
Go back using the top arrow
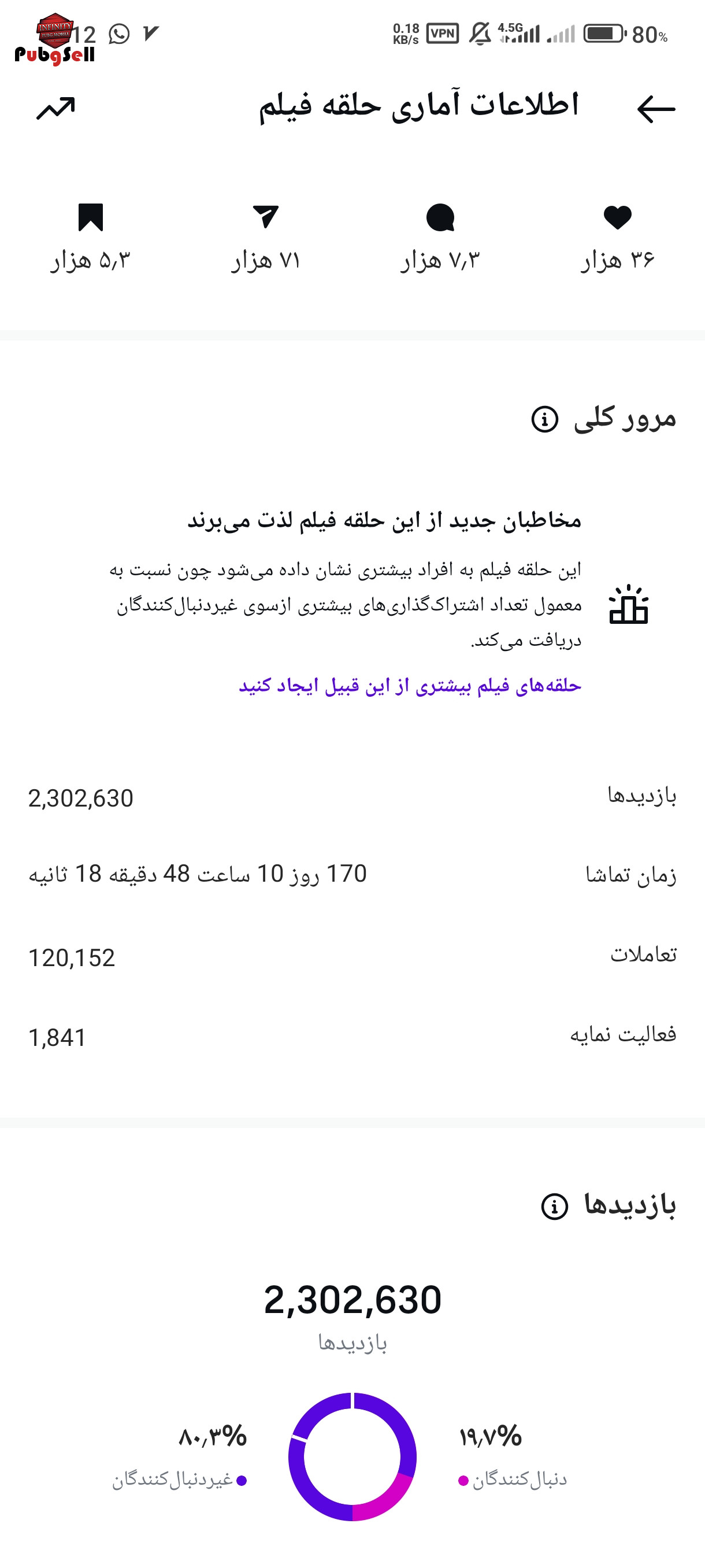tap(656, 110)
